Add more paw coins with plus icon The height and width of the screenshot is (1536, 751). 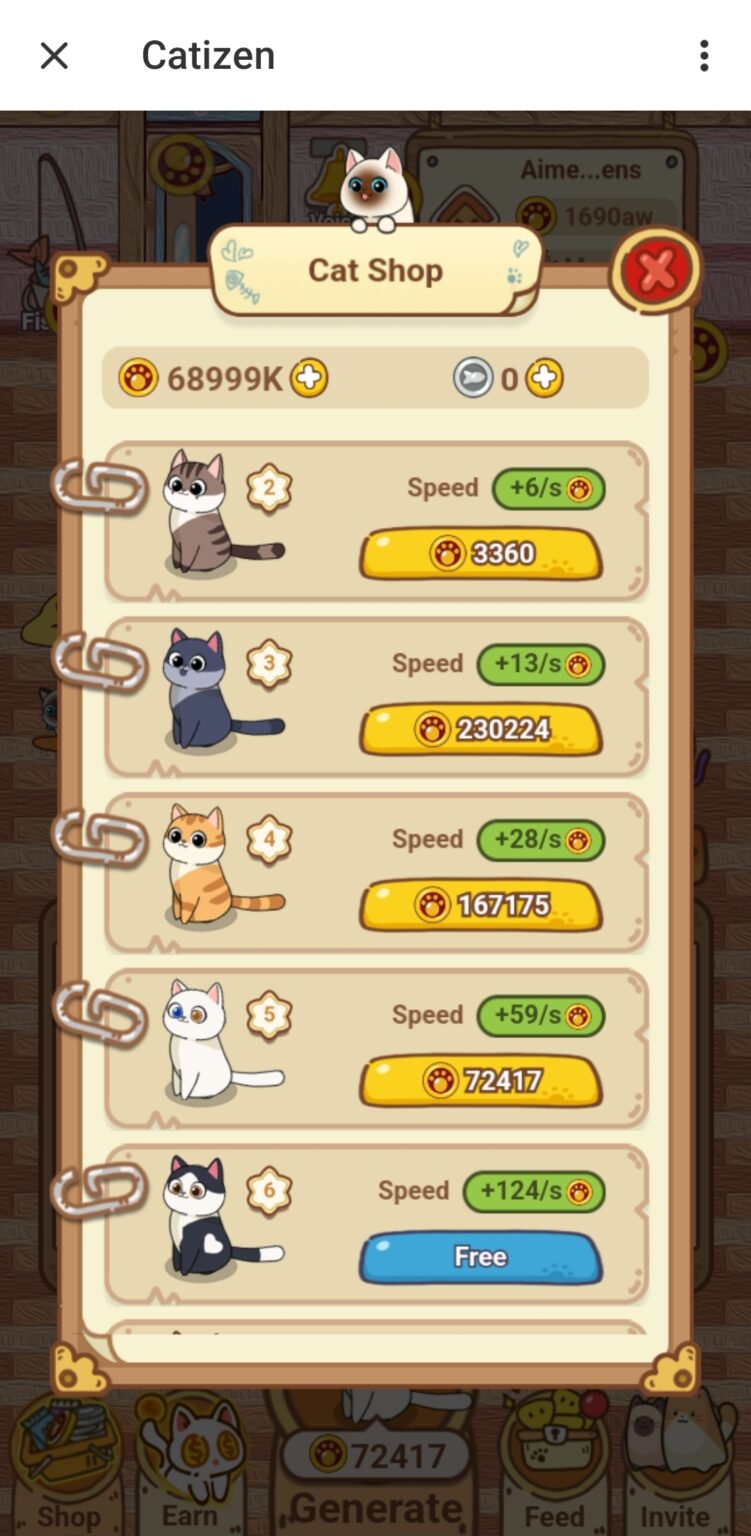click(309, 379)
